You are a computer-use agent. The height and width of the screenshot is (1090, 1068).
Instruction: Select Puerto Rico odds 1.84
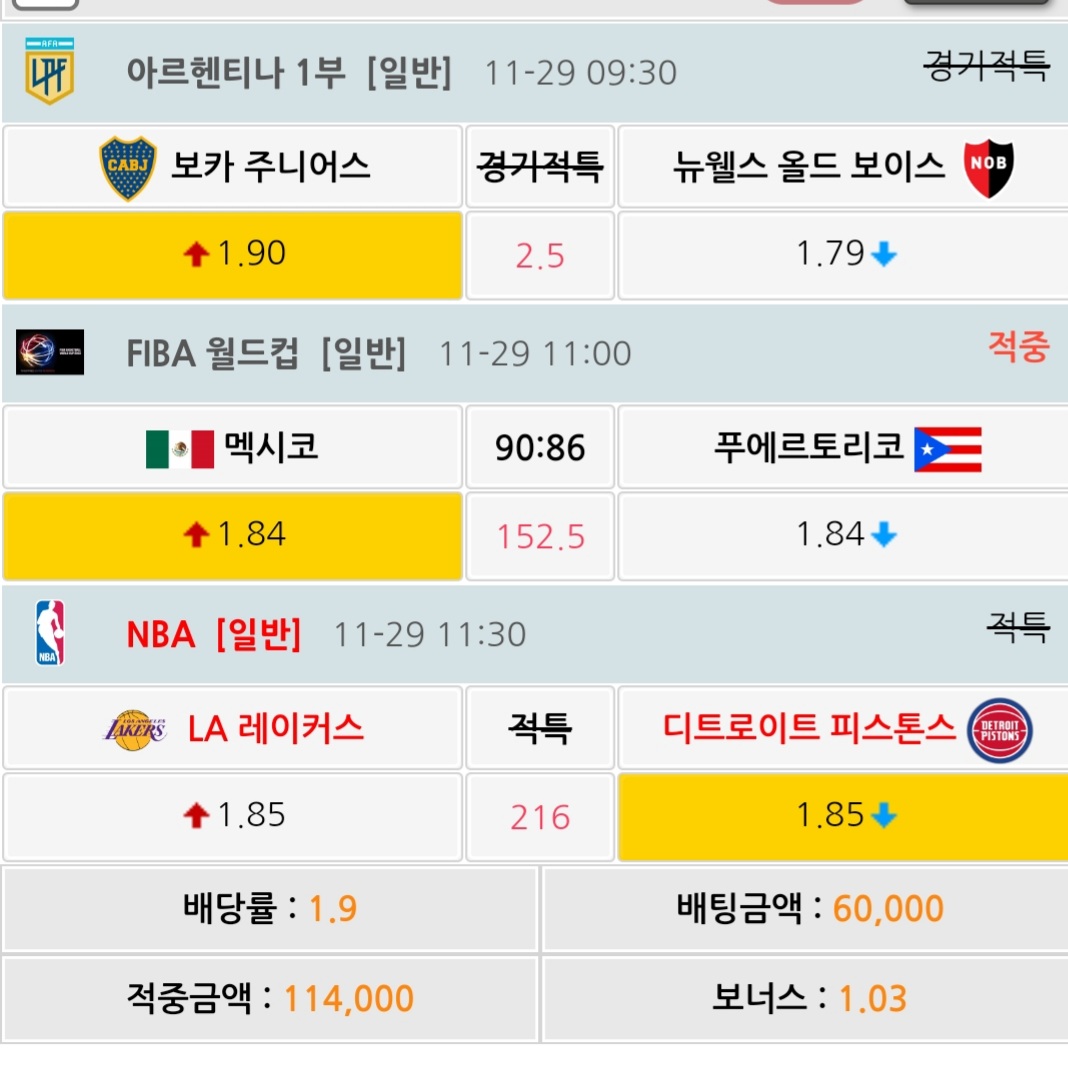coord(842,536)
